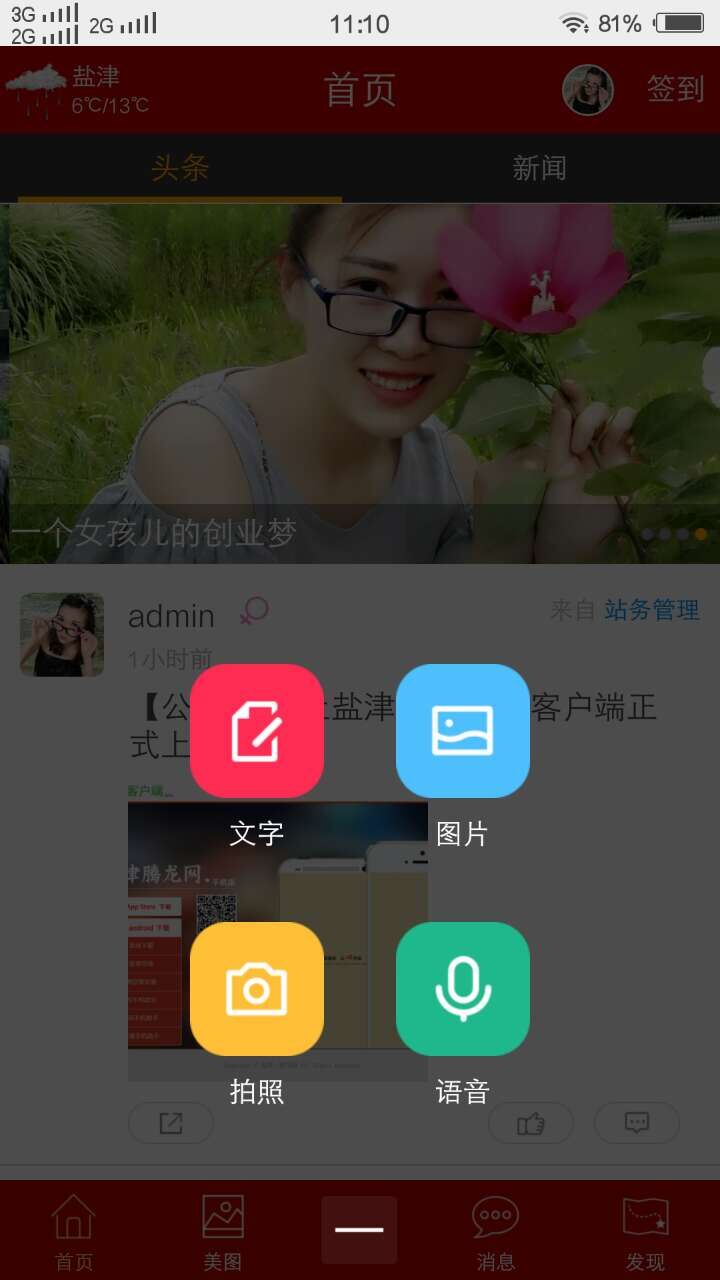This screenshot has width=720, height=1280.
Task: Tap the 文字 text post icon
Action: 256,731
